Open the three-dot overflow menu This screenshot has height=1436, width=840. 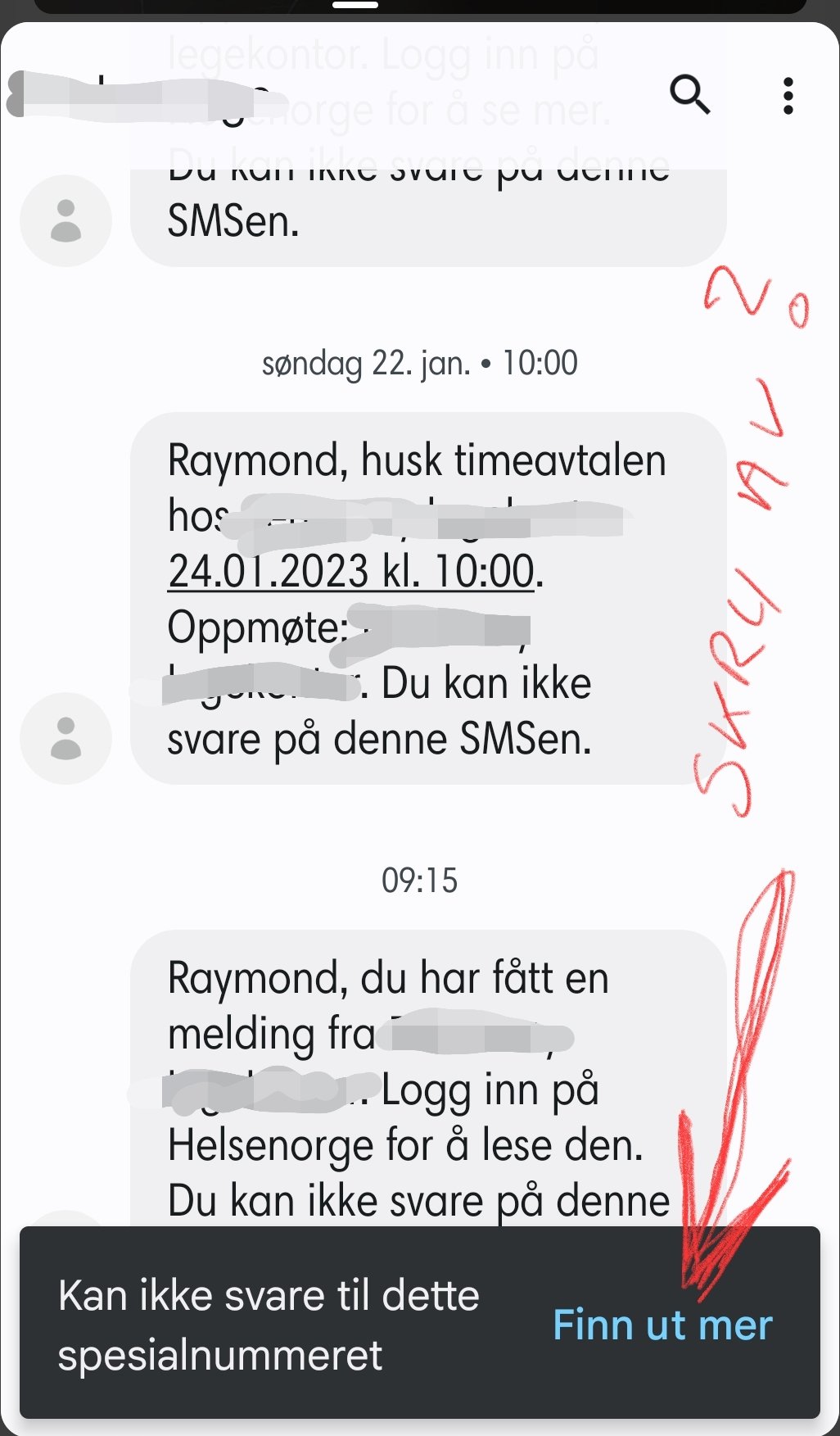(788, 96)
